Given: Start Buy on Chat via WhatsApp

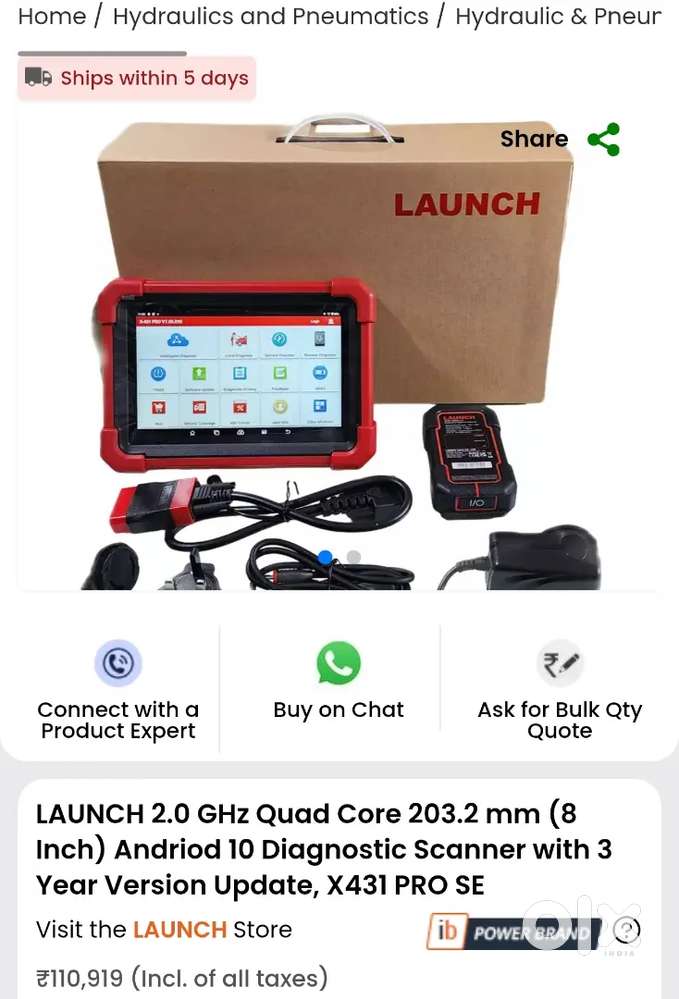Looking at the screenshot, I should 338,680.
